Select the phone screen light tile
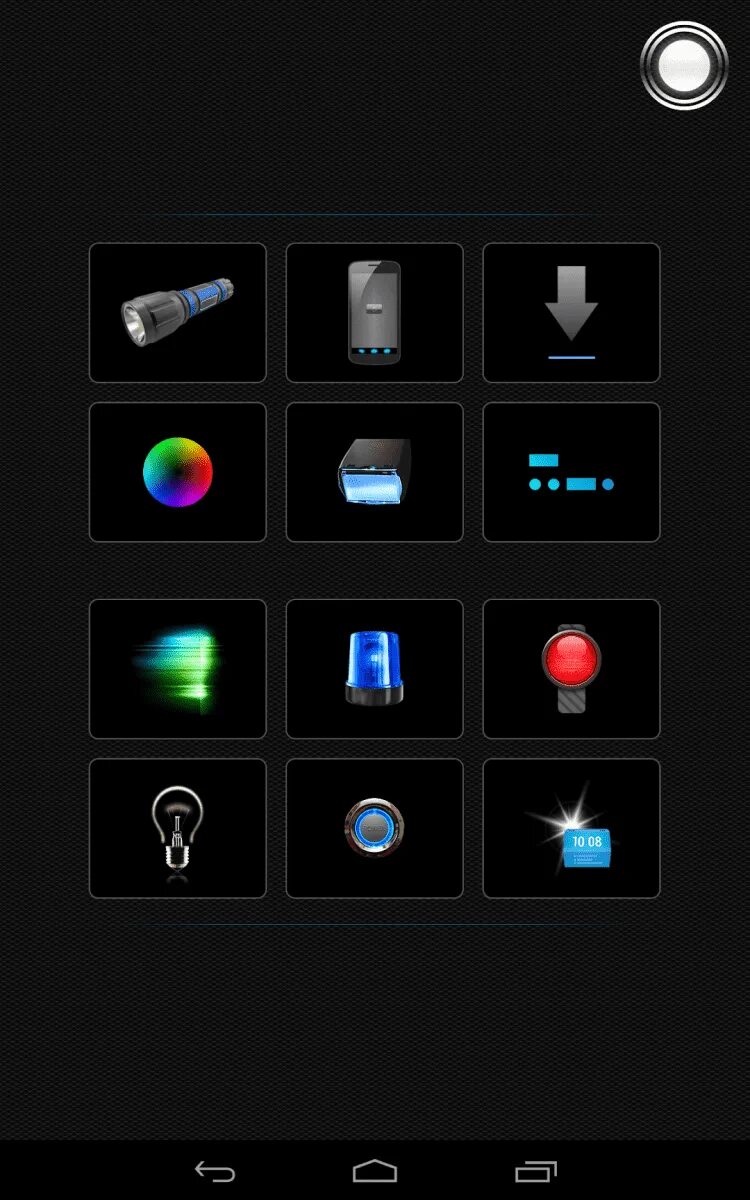 point(374,312)
